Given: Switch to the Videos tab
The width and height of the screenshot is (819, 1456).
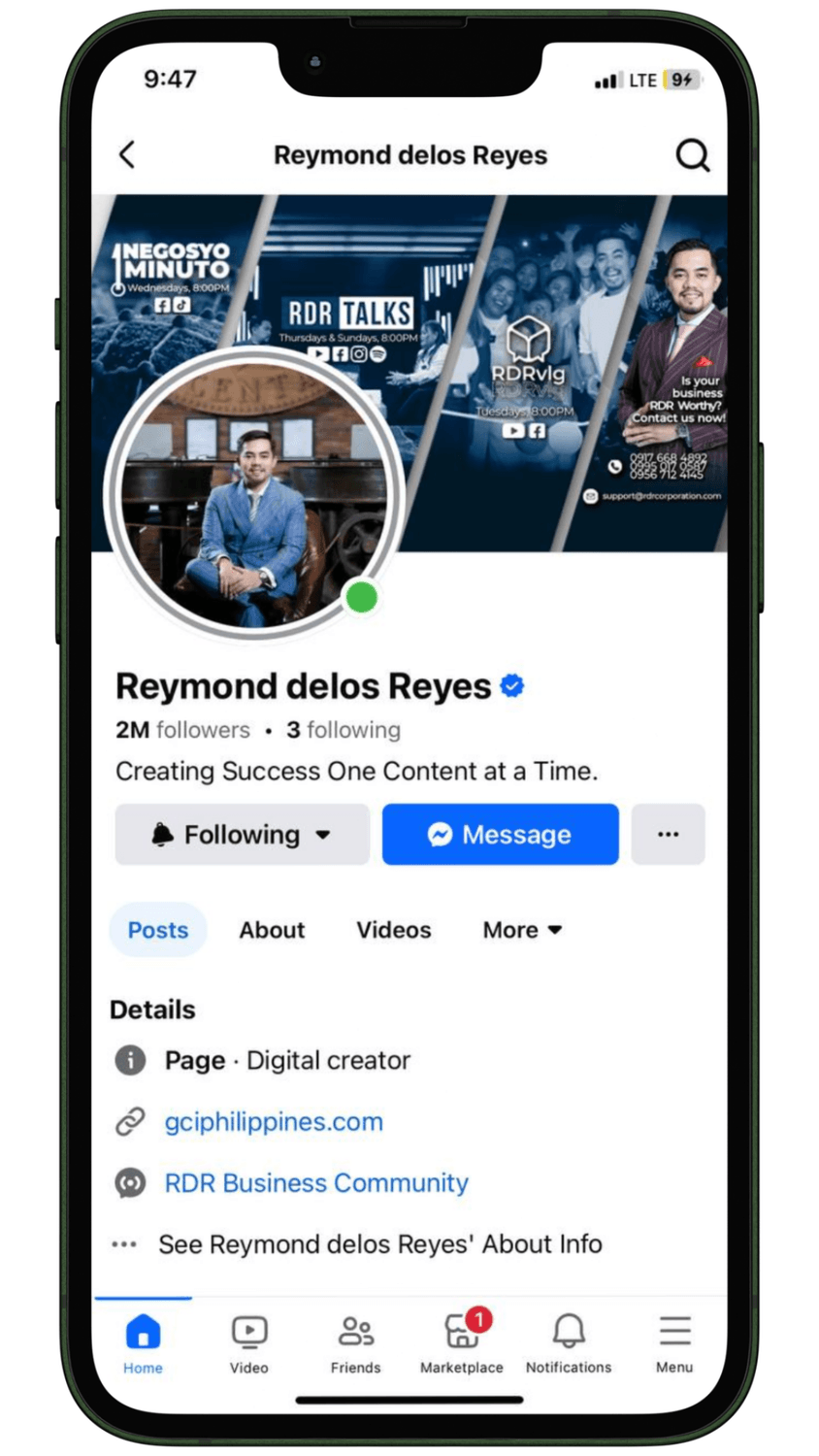Looking at the screenshot, I should (x=393, y=930).
